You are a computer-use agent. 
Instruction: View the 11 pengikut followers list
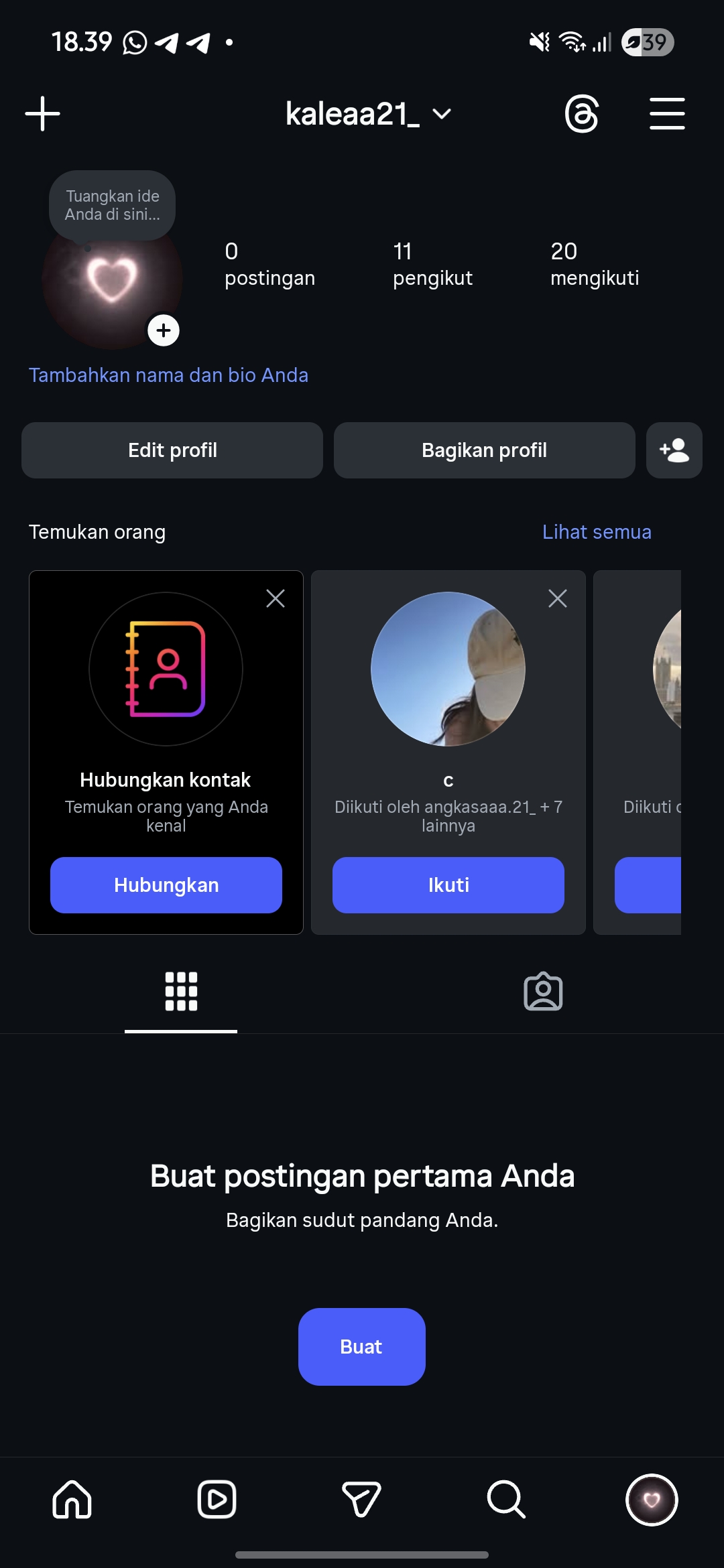[432, 264]
